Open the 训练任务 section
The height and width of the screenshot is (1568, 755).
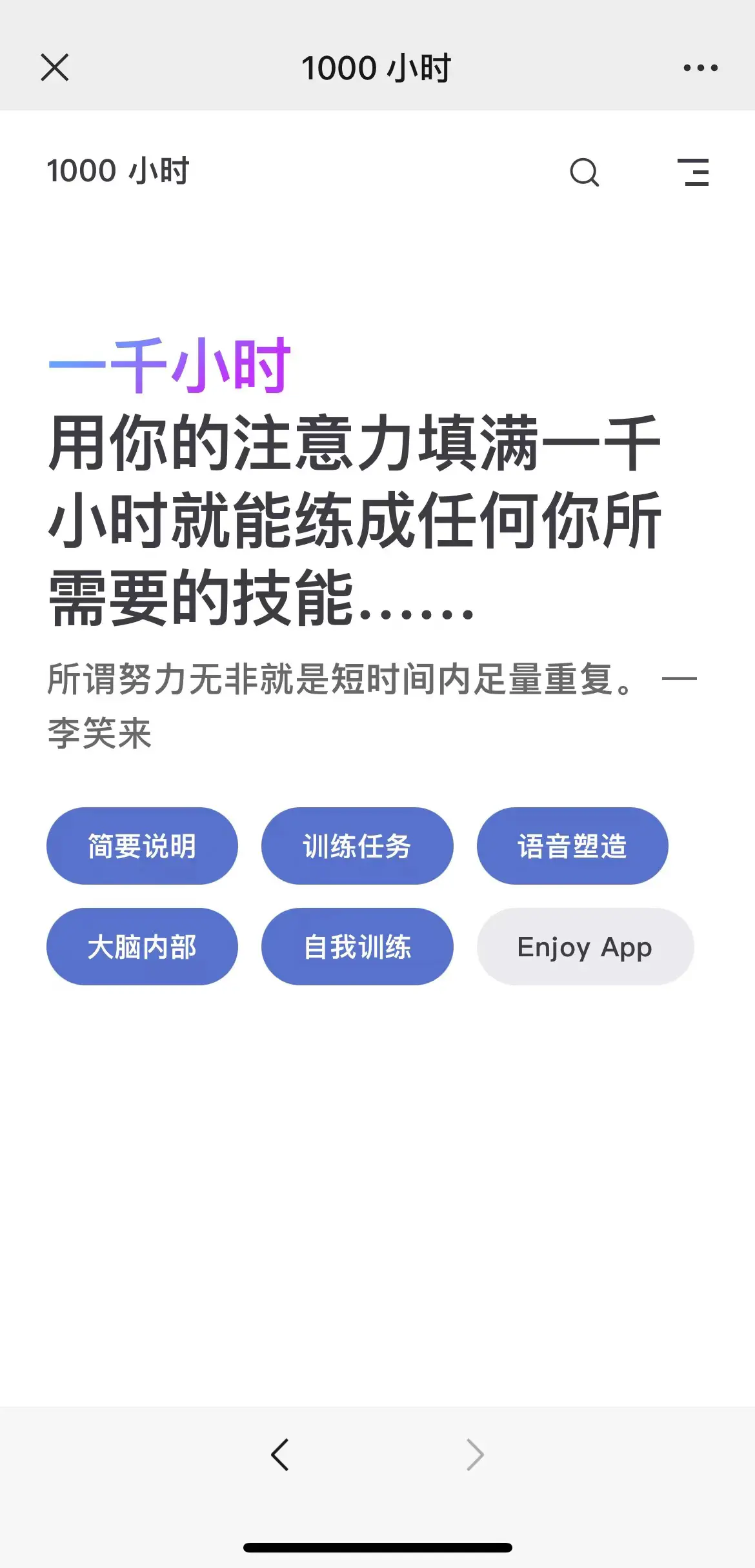[357, 845]
